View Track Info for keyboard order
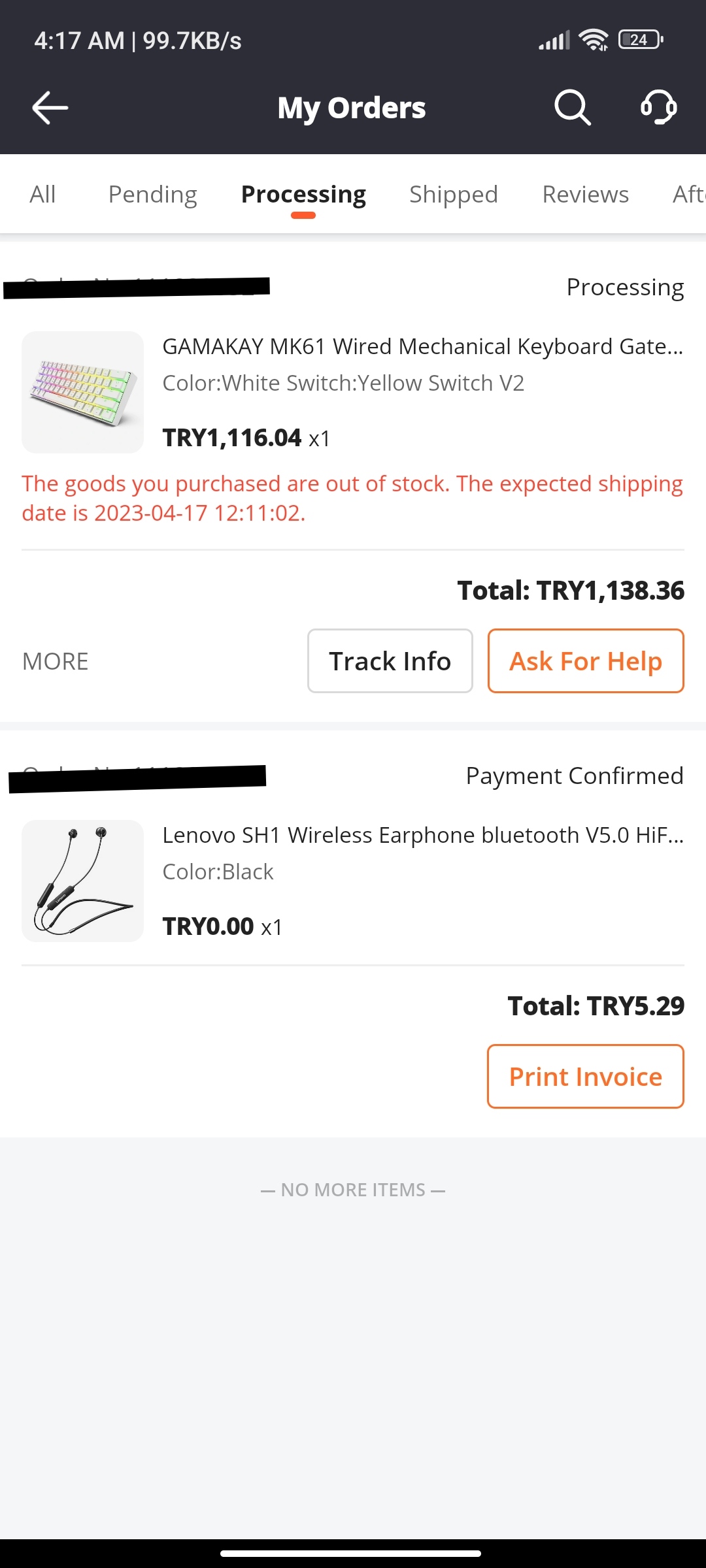The width and height of the screenshot is (706, 1568). 390,661
